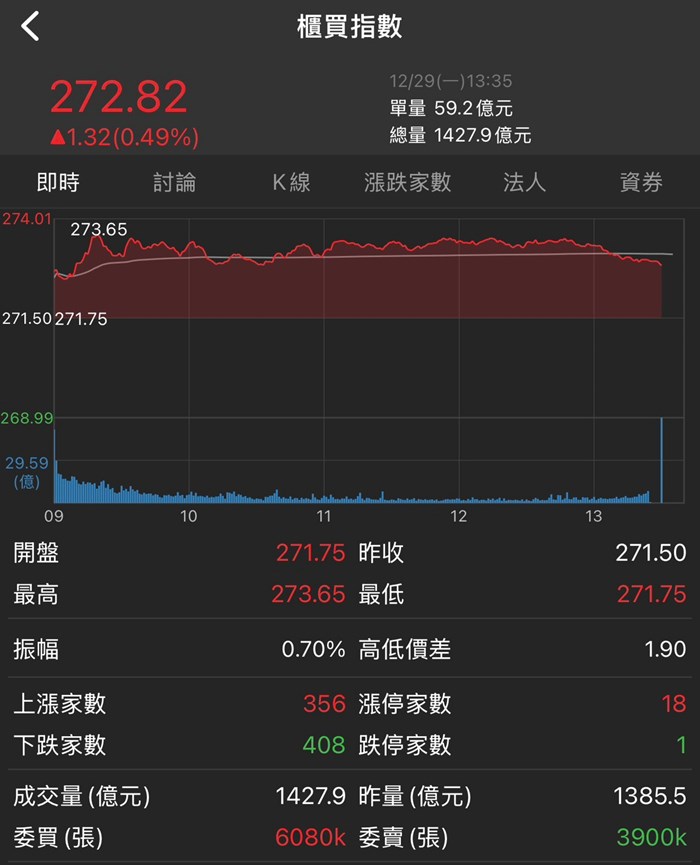
Task: Switch to the 法人 tab
Action: tap(525, 182)
